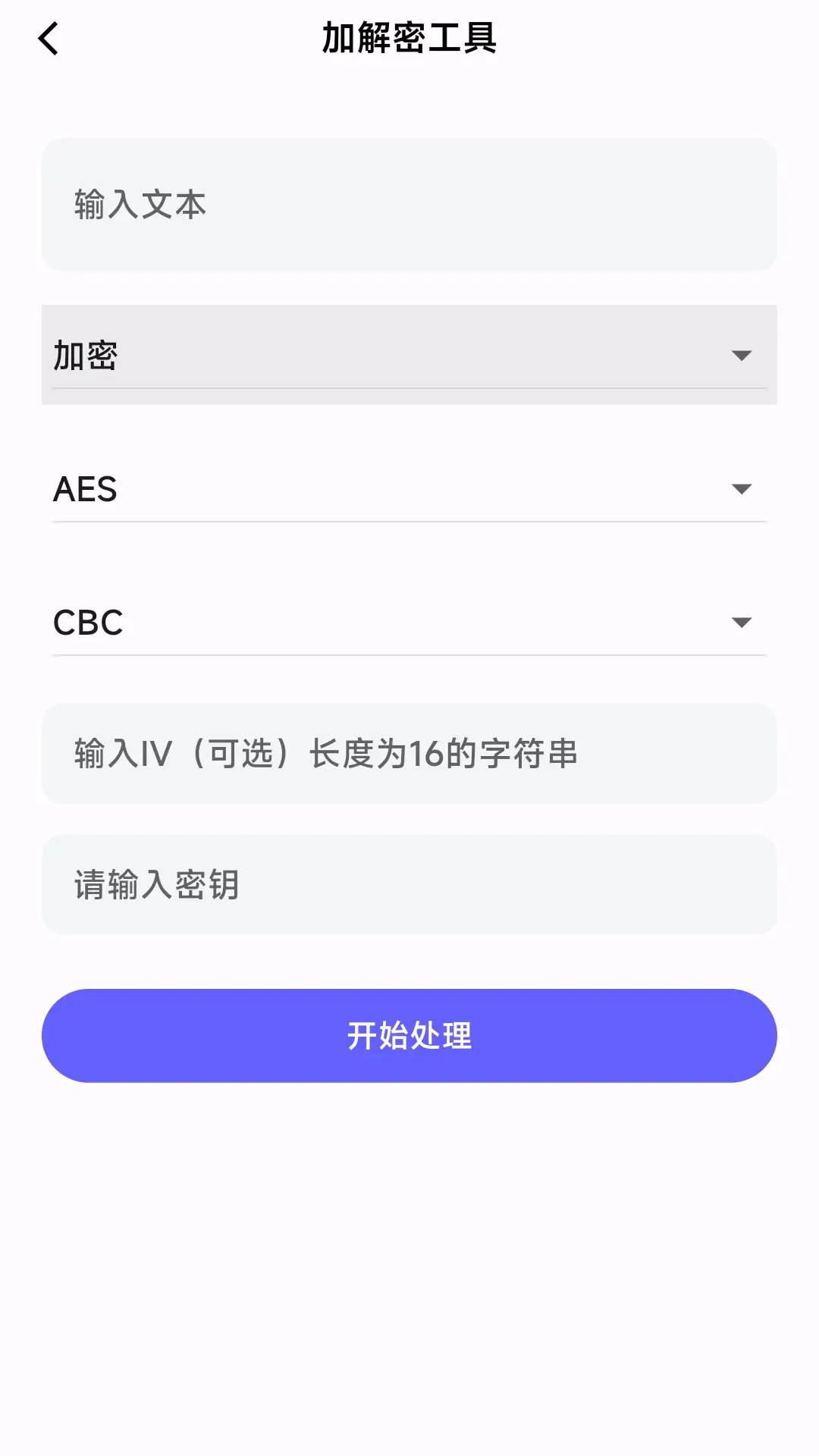Select the 请输入密钥 key field
This screenshot has height=1456, width=819.
click(409, 885)
